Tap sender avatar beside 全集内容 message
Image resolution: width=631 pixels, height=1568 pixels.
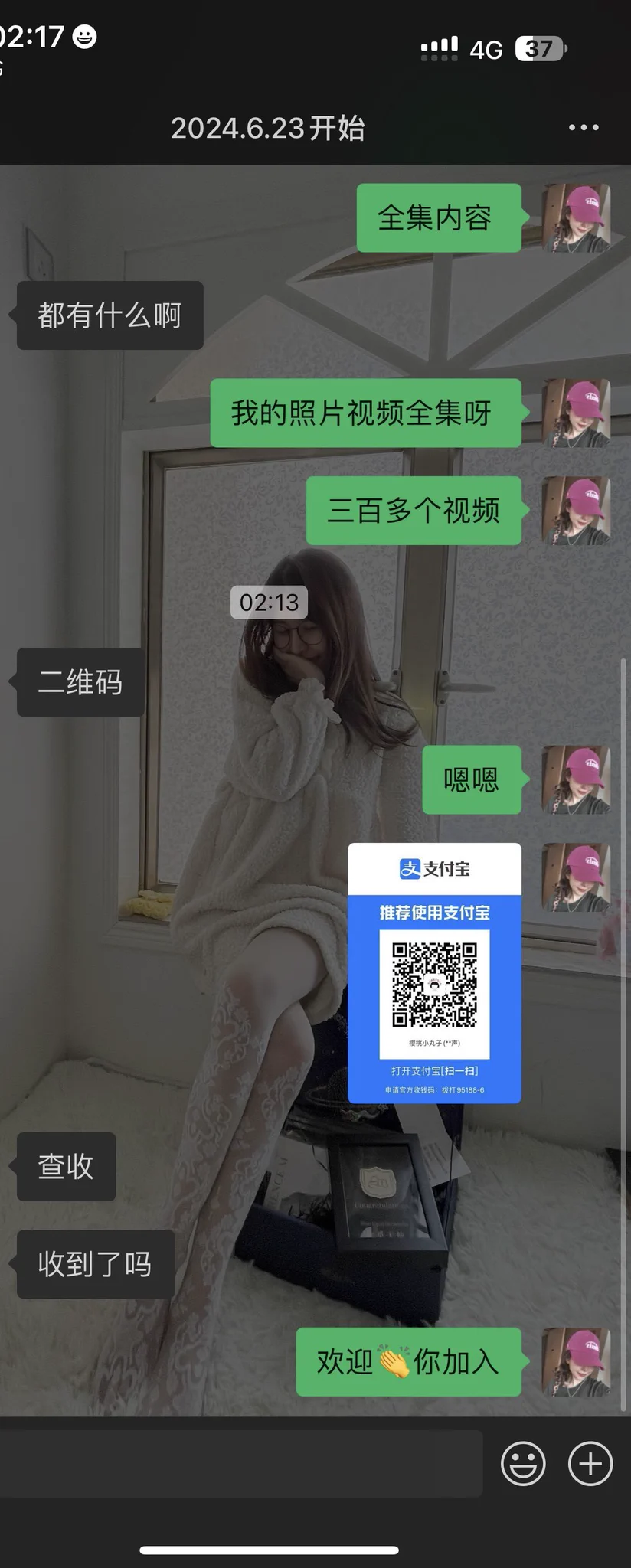click(x=576, y=217)
